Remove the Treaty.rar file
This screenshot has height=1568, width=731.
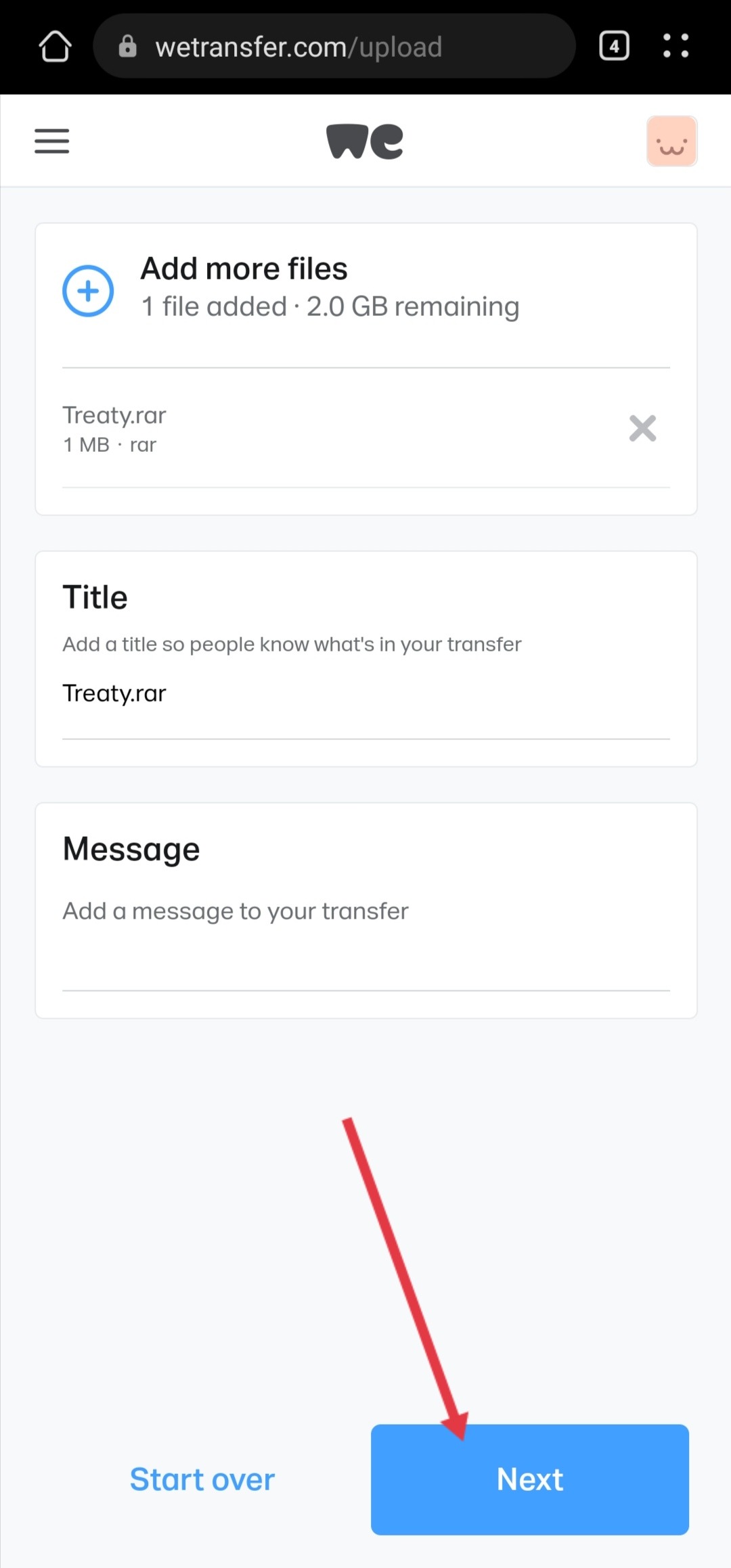642,428
